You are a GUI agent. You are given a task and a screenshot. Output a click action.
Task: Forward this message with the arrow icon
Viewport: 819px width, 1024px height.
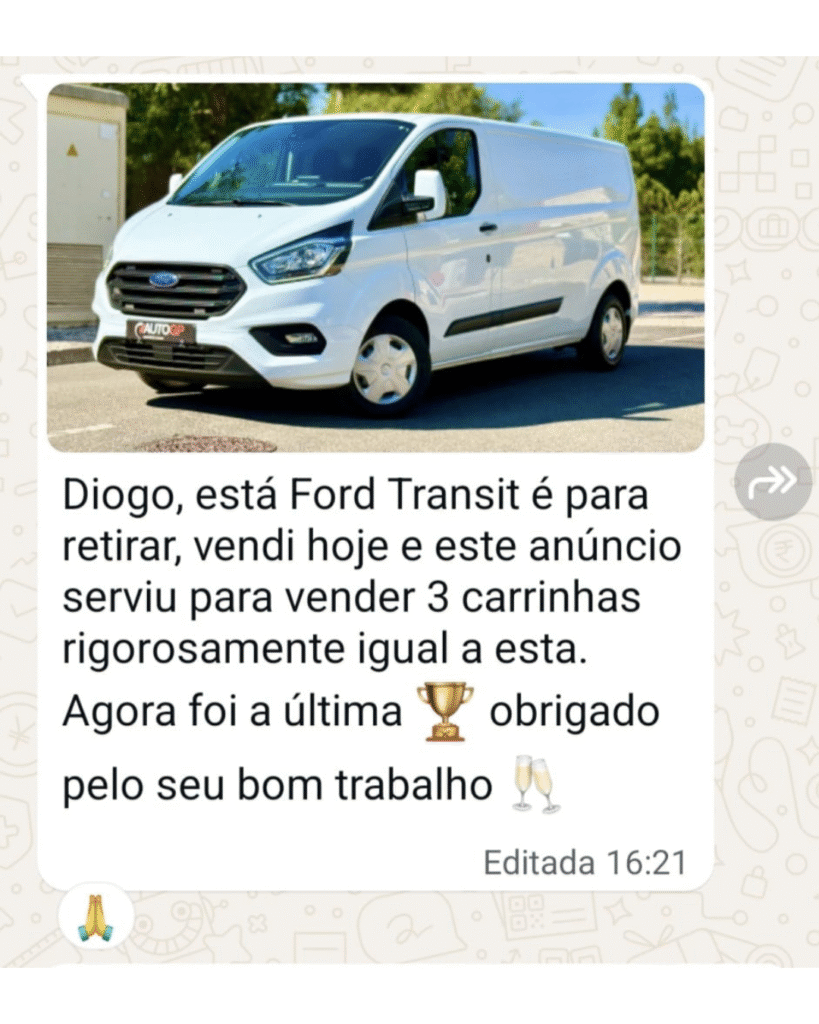click(x=773, y=482)
